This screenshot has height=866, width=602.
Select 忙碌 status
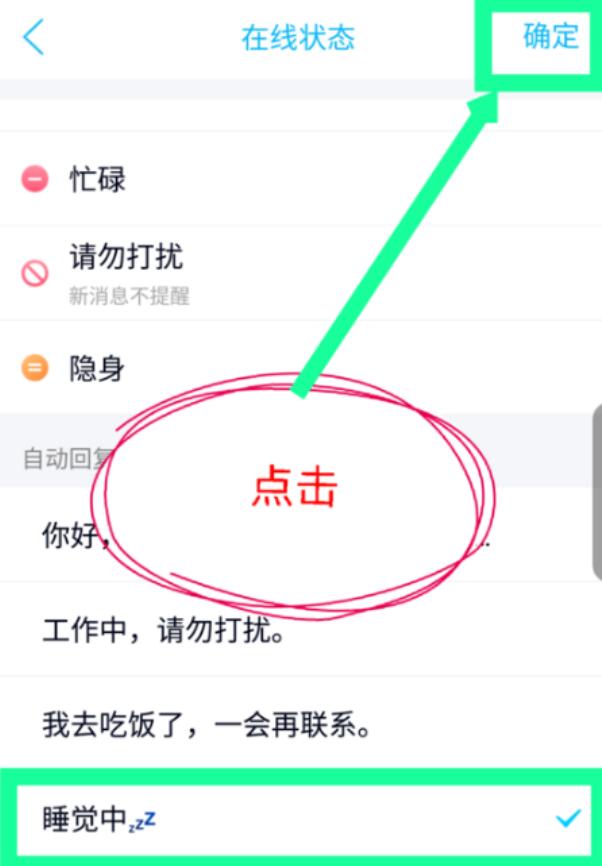98,180
